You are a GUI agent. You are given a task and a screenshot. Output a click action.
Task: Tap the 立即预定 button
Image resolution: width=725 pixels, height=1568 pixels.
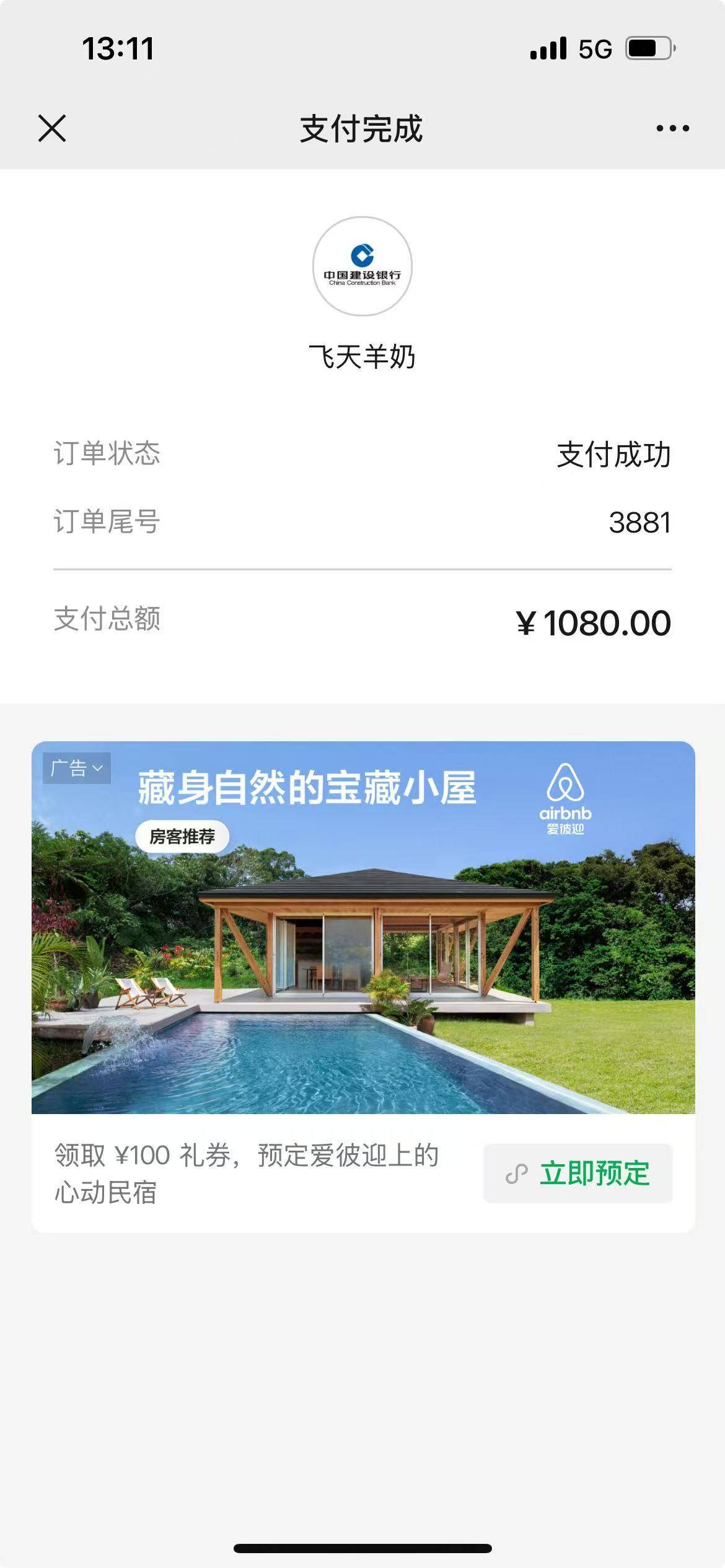coord(578,1173)
